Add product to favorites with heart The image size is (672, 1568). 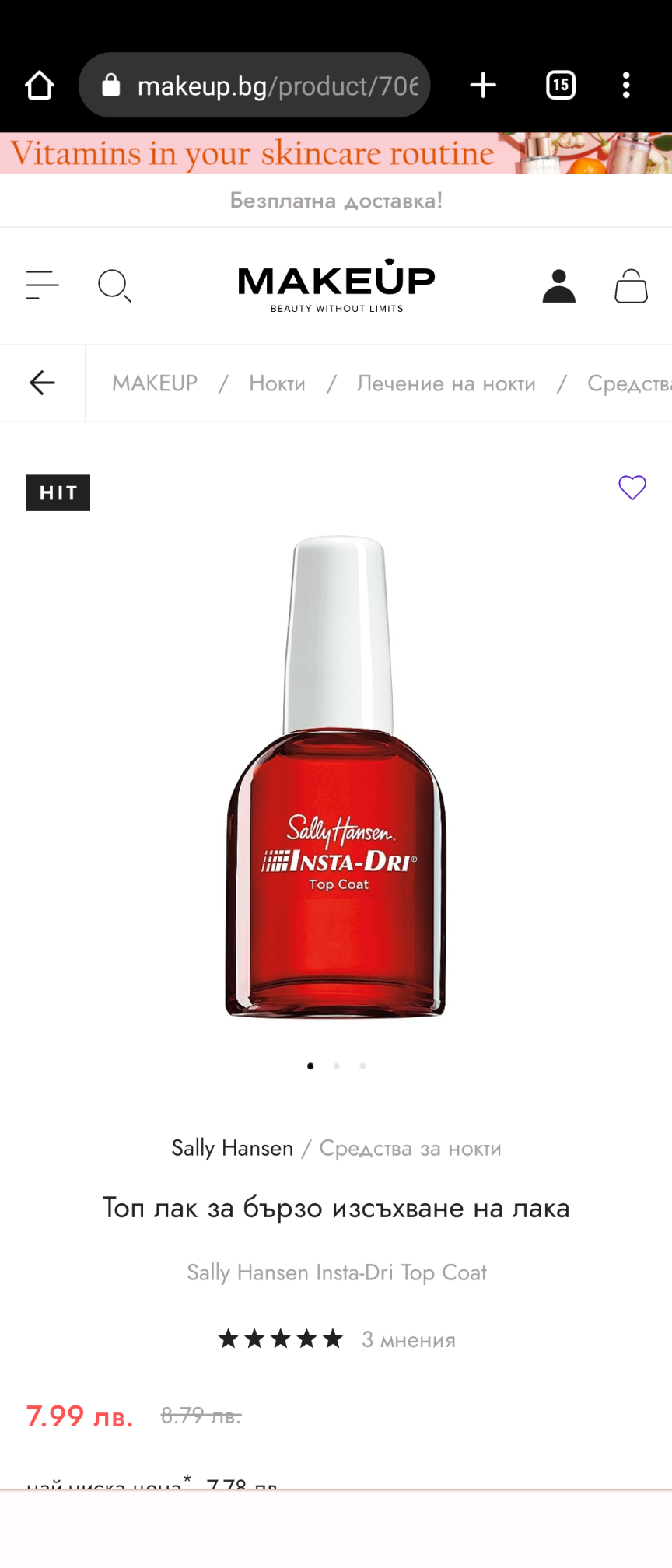click(632, 488)
